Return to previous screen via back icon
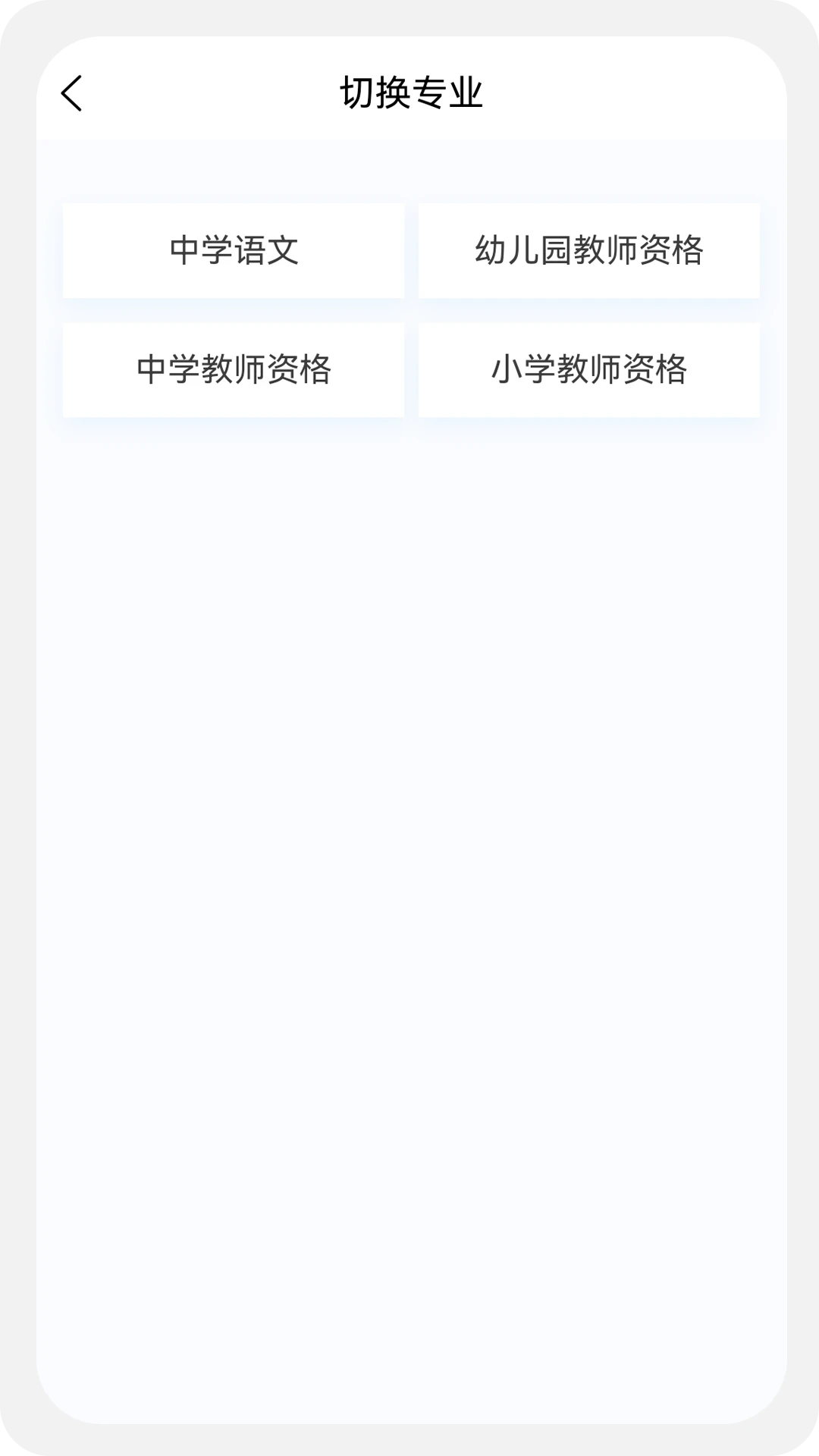Viewport: 819px width, 1456px height. pyautogui.click(x=72, y=93)
